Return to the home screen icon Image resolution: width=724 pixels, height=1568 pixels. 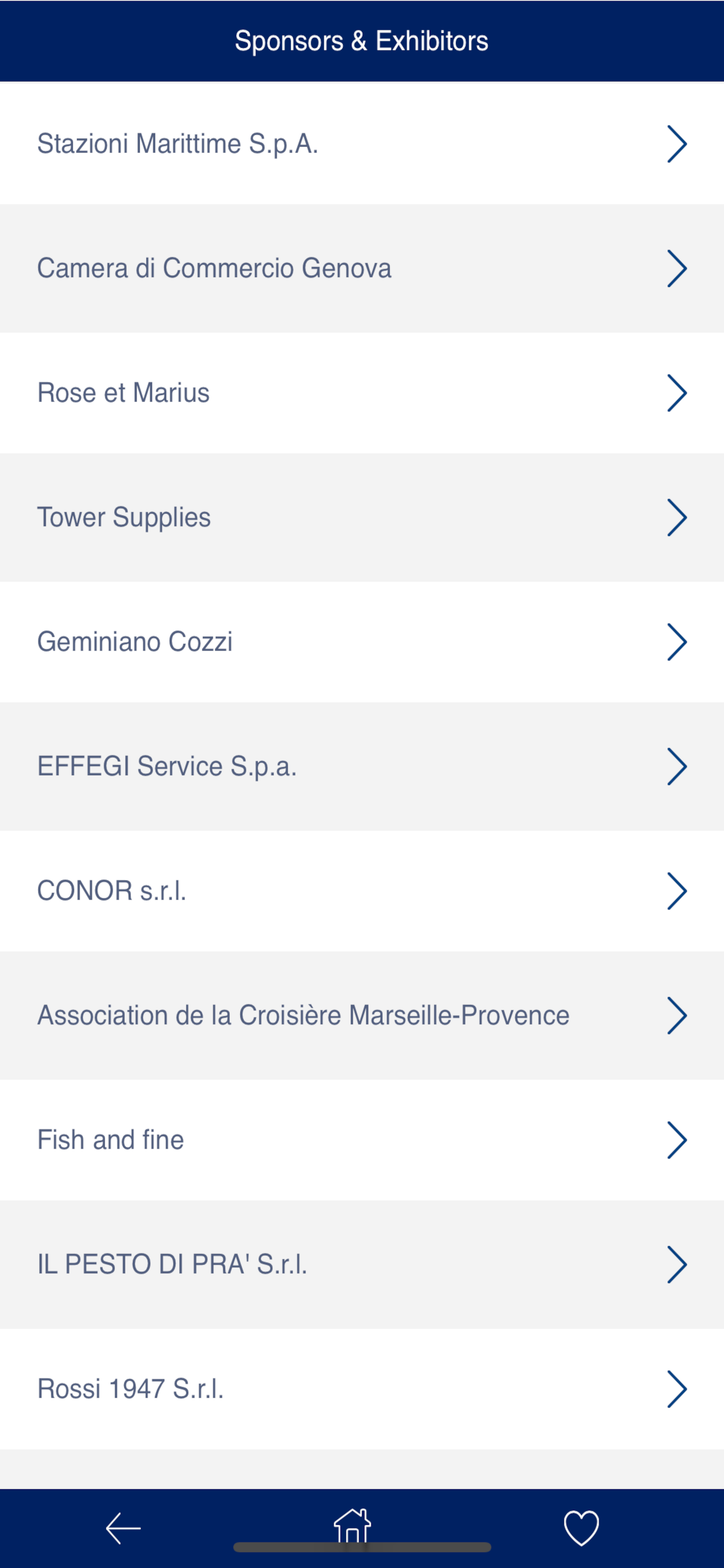click(x=352, y=1525)
